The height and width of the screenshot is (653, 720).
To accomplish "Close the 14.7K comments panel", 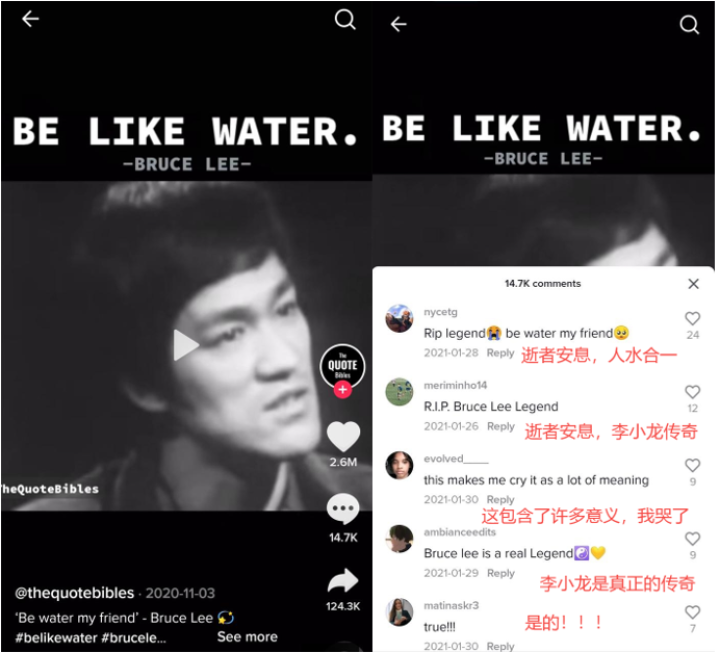I will 694,284.
